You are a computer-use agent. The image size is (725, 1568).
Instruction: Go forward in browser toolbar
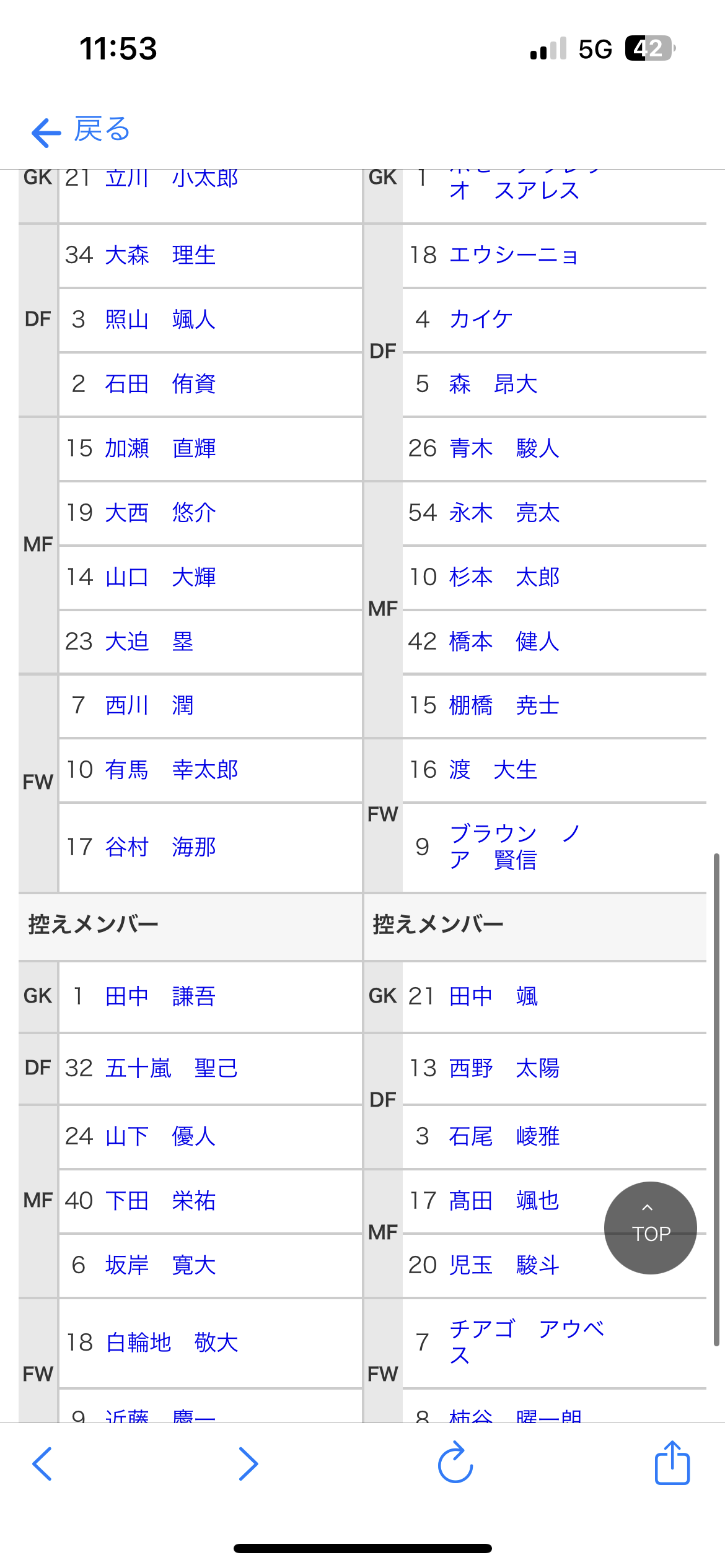(248, 1464)
